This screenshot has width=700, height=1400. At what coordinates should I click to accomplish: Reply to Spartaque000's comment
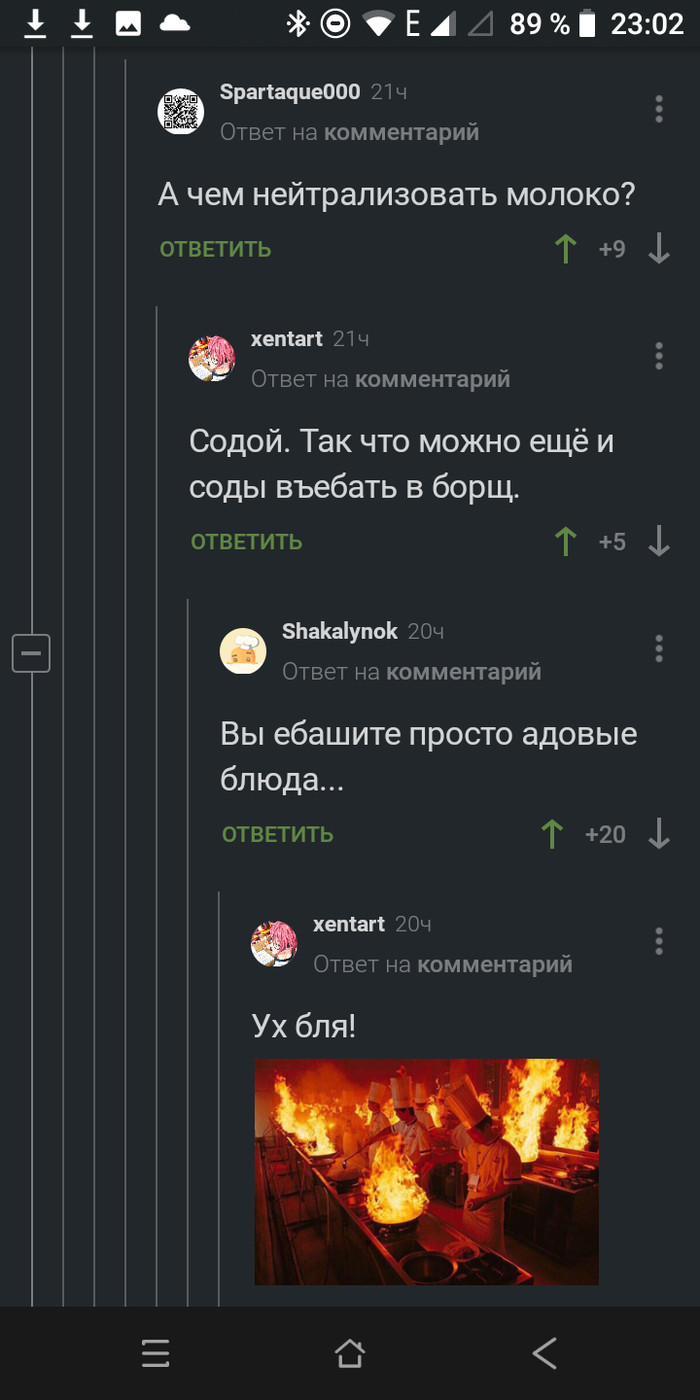[215, 249]
